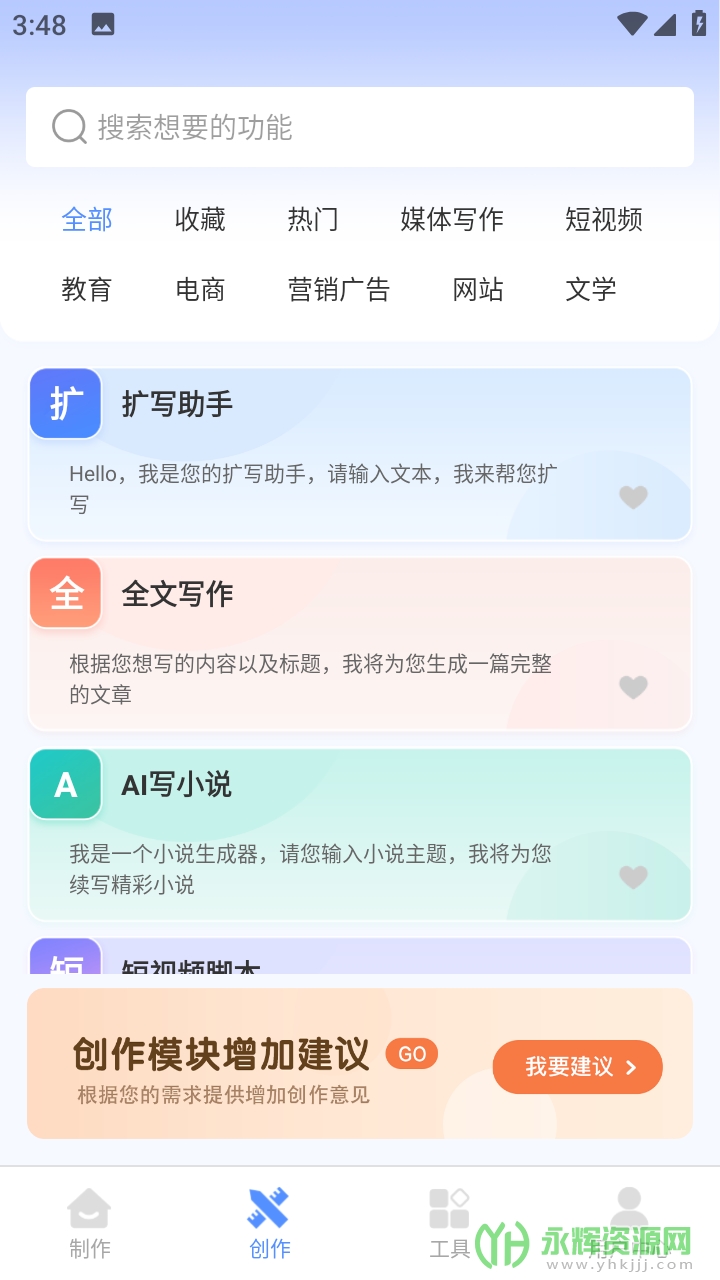Open the 电商 category
Image resolution: width=720 pixels, height=1280 pixels.
[200, 290]
